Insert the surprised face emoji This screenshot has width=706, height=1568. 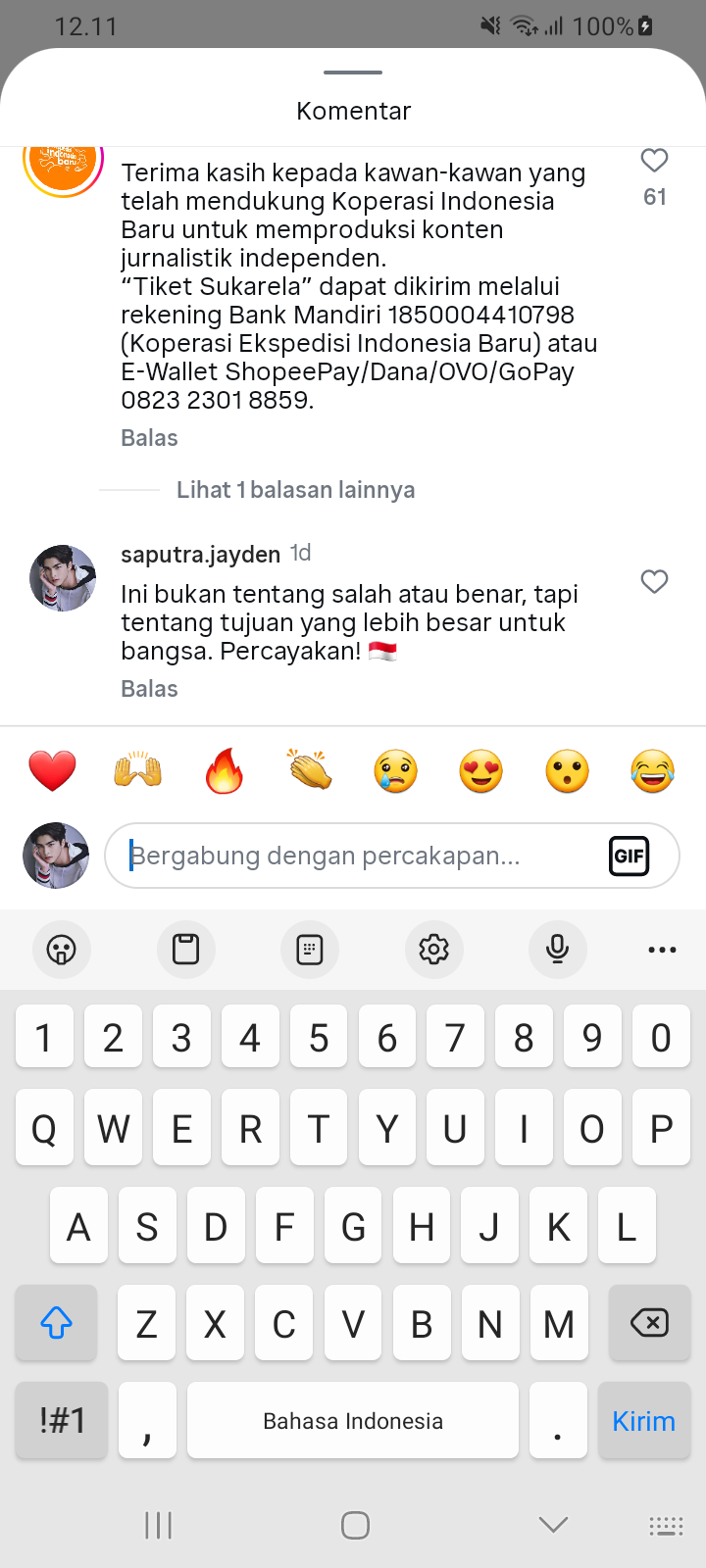point(567,771)
